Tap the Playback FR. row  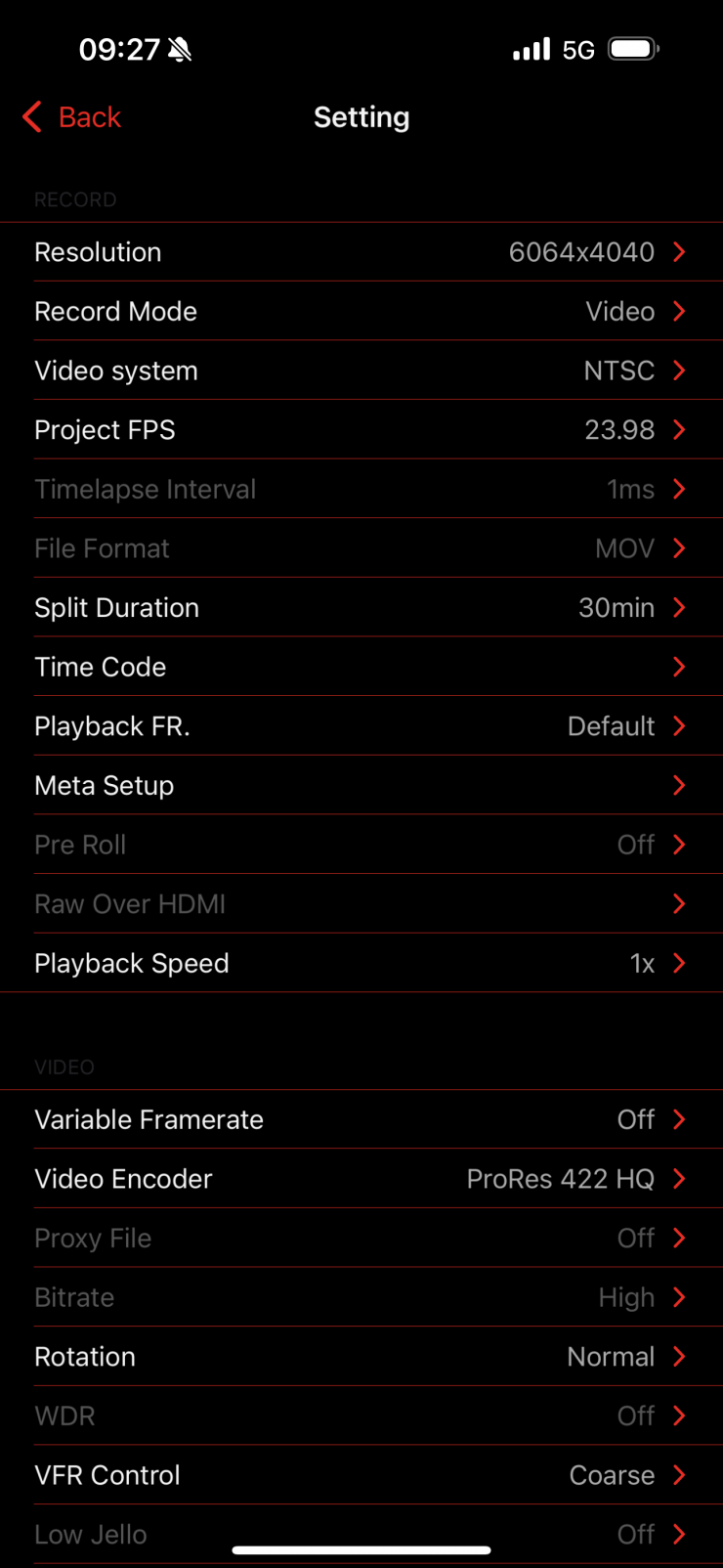(361, 726)
